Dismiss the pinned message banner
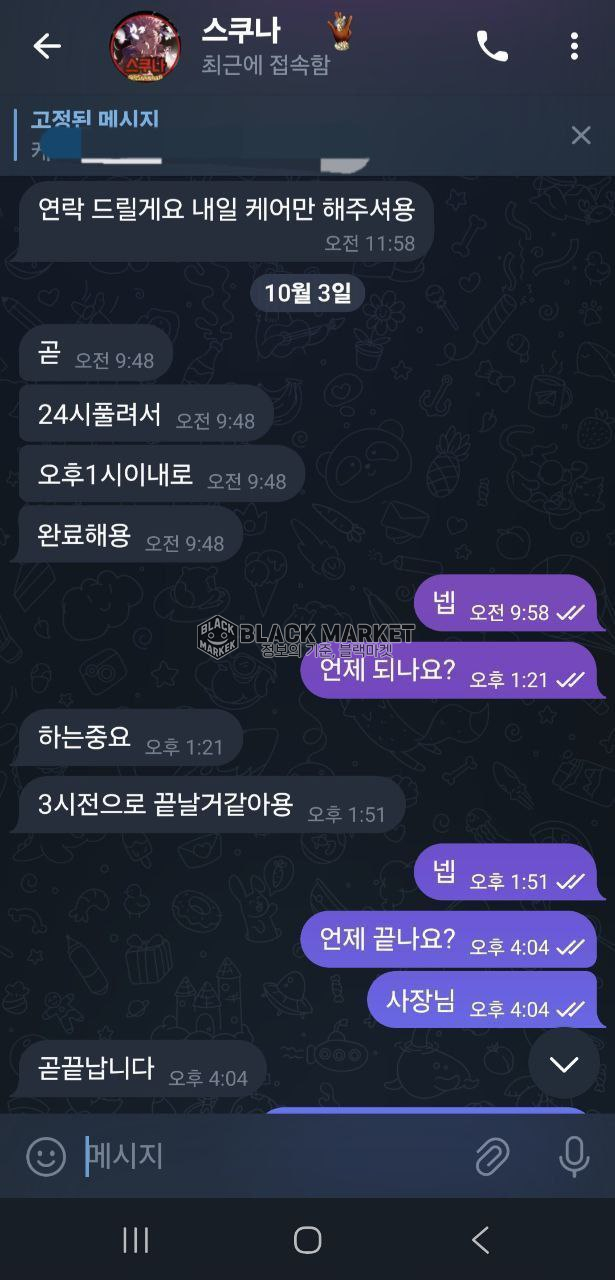 pyautogui.click(x=581, y=135)
